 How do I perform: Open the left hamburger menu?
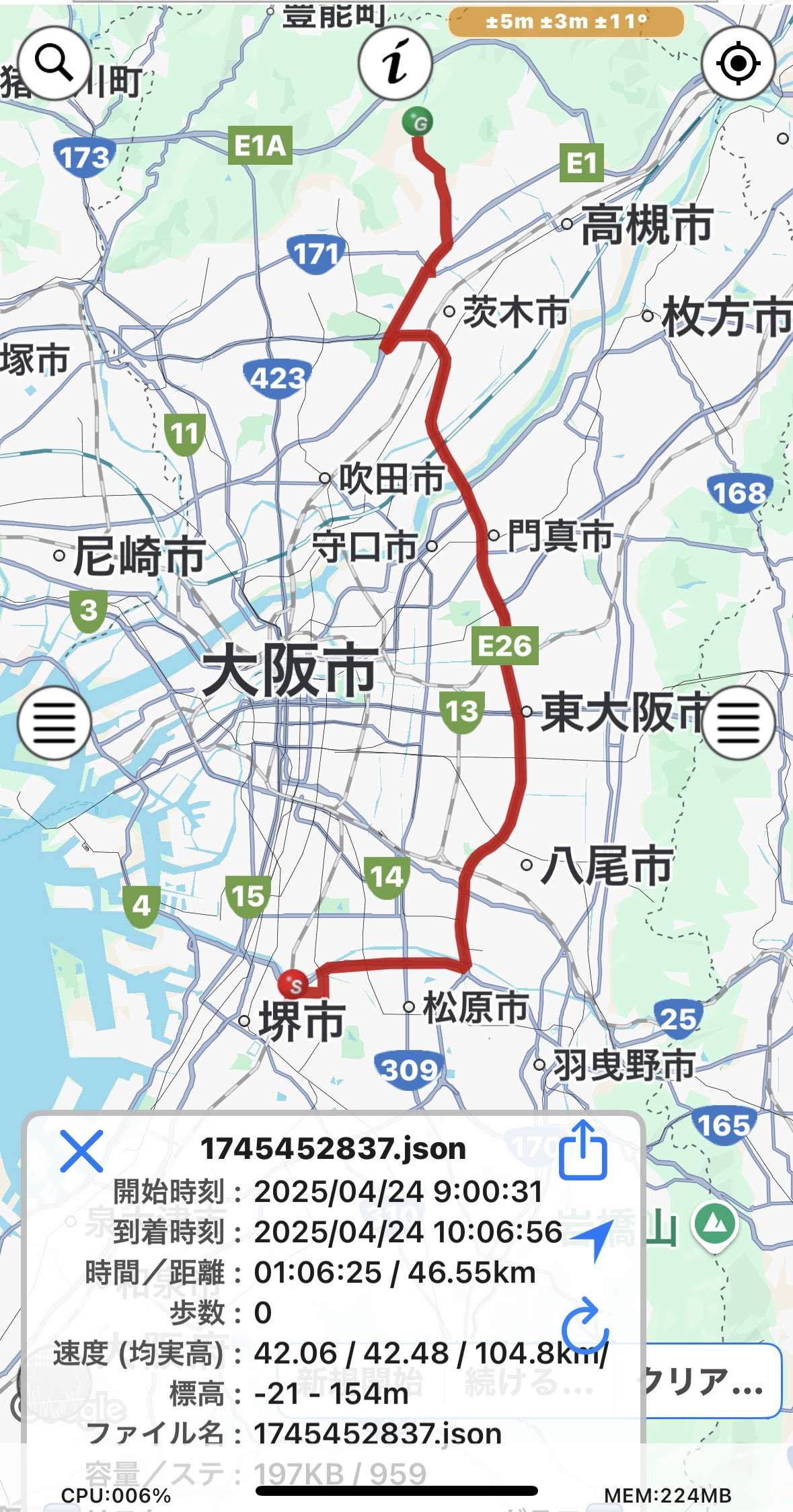click(x=54, y=723)
